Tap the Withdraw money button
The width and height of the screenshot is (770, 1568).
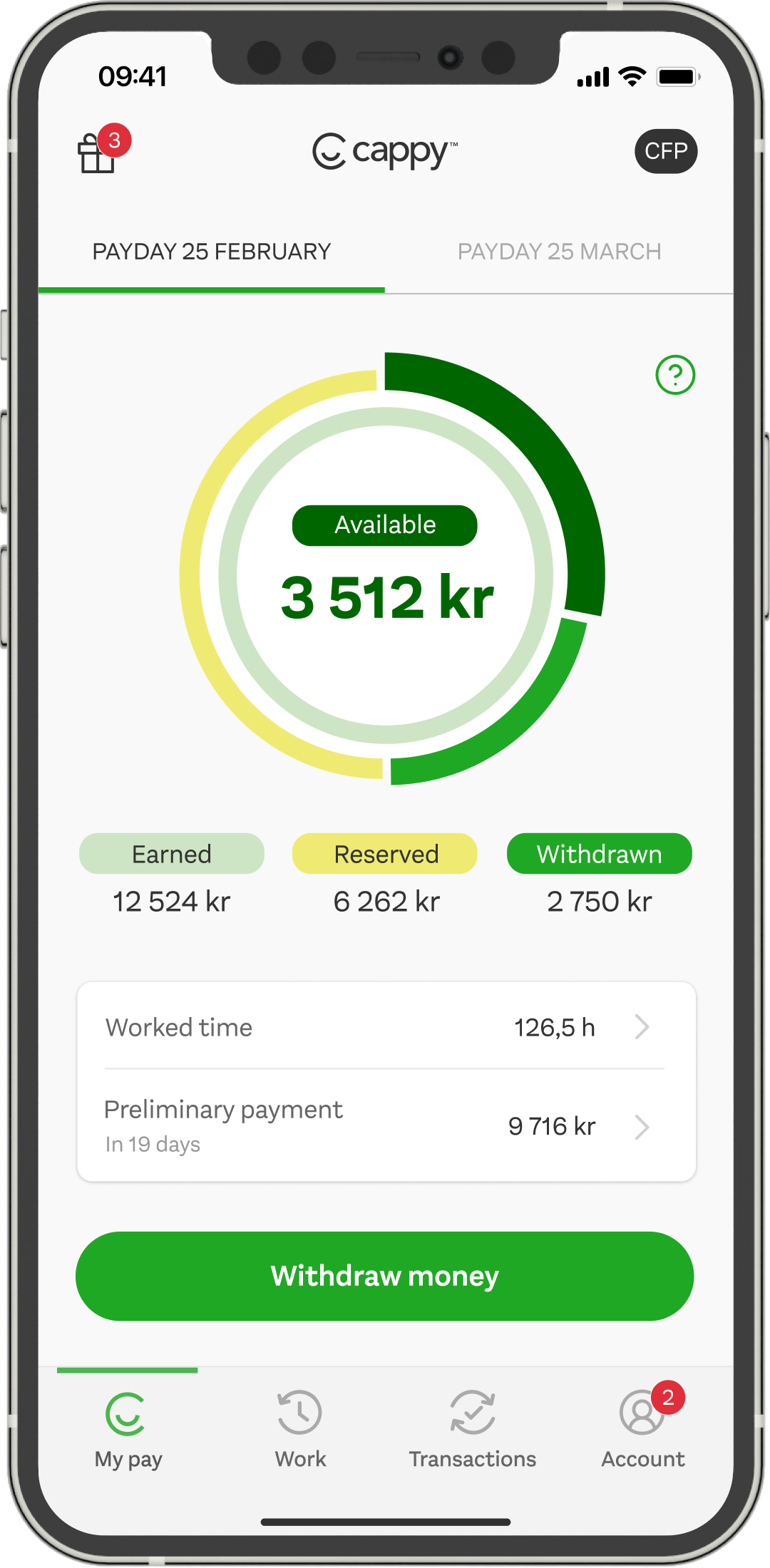click(x=385, y=1276)
